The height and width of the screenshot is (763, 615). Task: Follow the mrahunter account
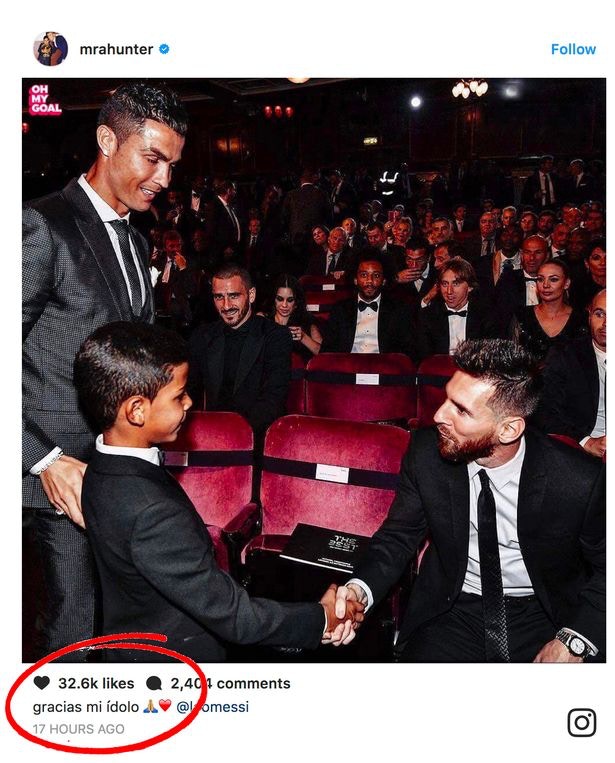573,49
